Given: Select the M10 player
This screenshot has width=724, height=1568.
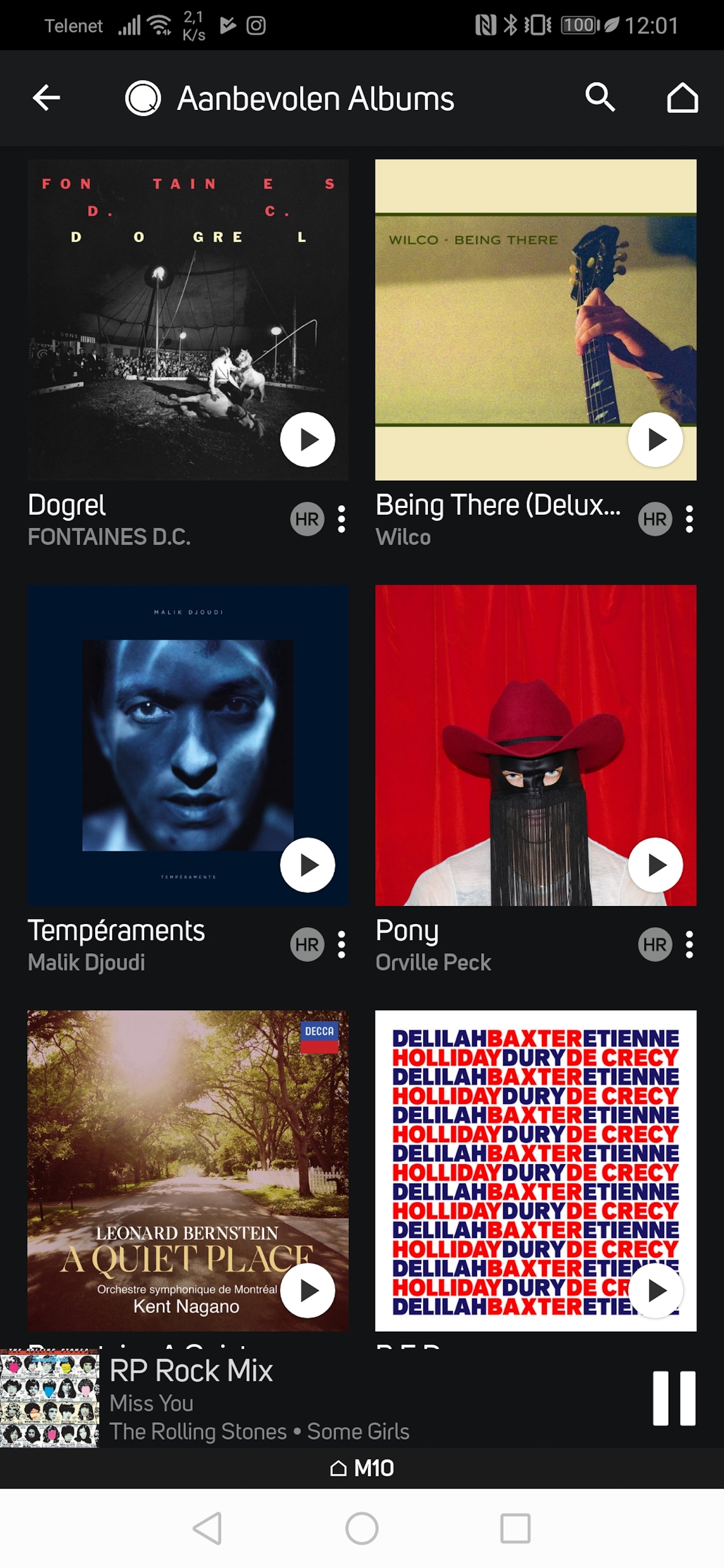Looking at the screenshot, I should [x=362, y=1468].
